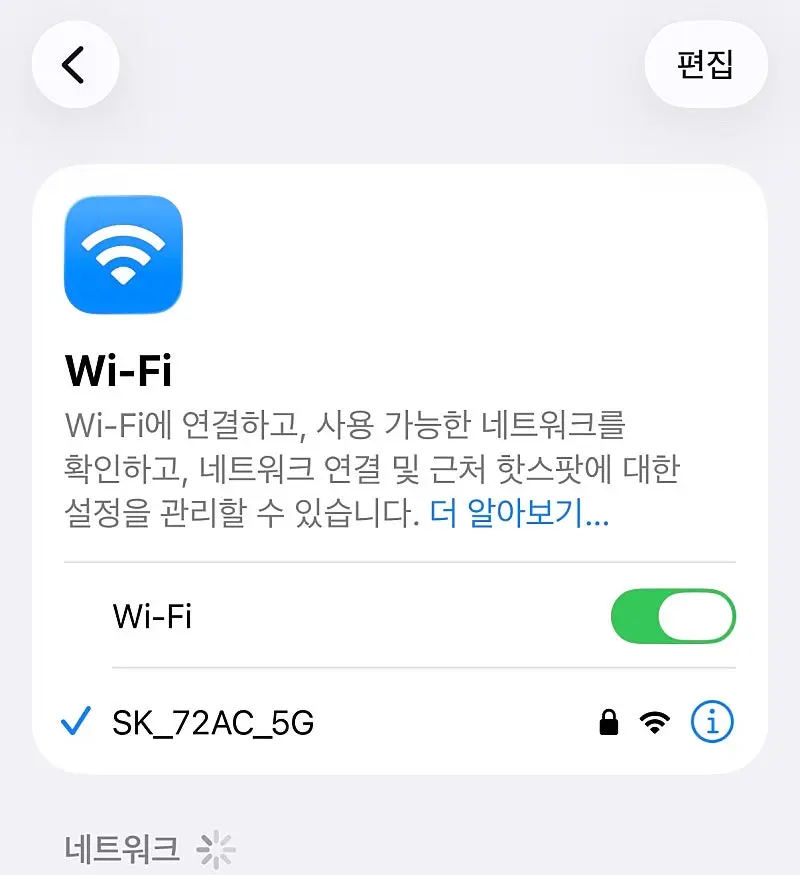Go back using the back arrow

[x=75, y=65]
